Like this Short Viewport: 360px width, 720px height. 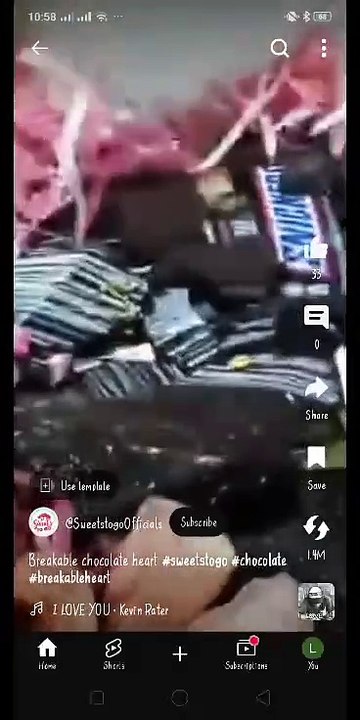(x=316, y=250)
